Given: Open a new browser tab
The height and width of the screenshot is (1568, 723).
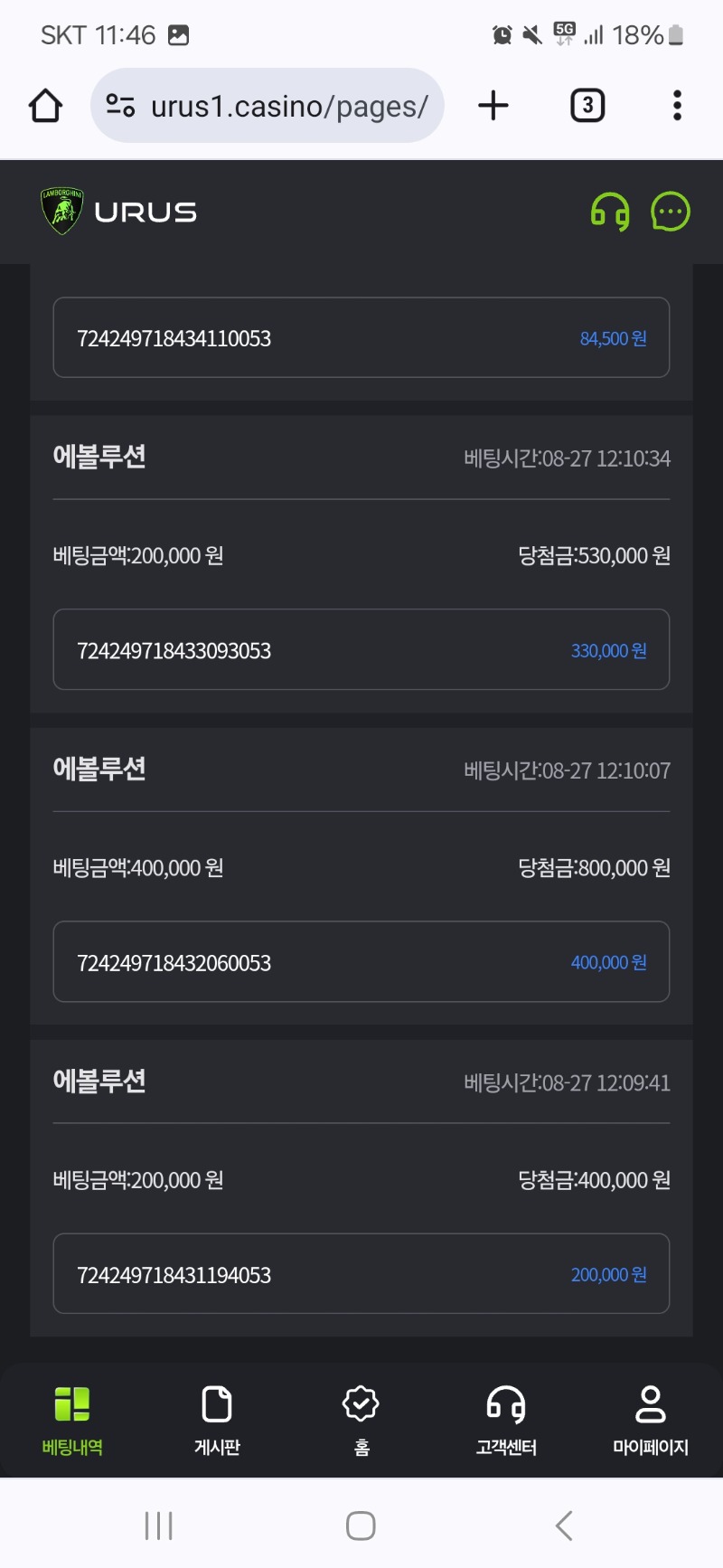Looking at the screenshot, I should pyautogui.click(x=493, y=106).
